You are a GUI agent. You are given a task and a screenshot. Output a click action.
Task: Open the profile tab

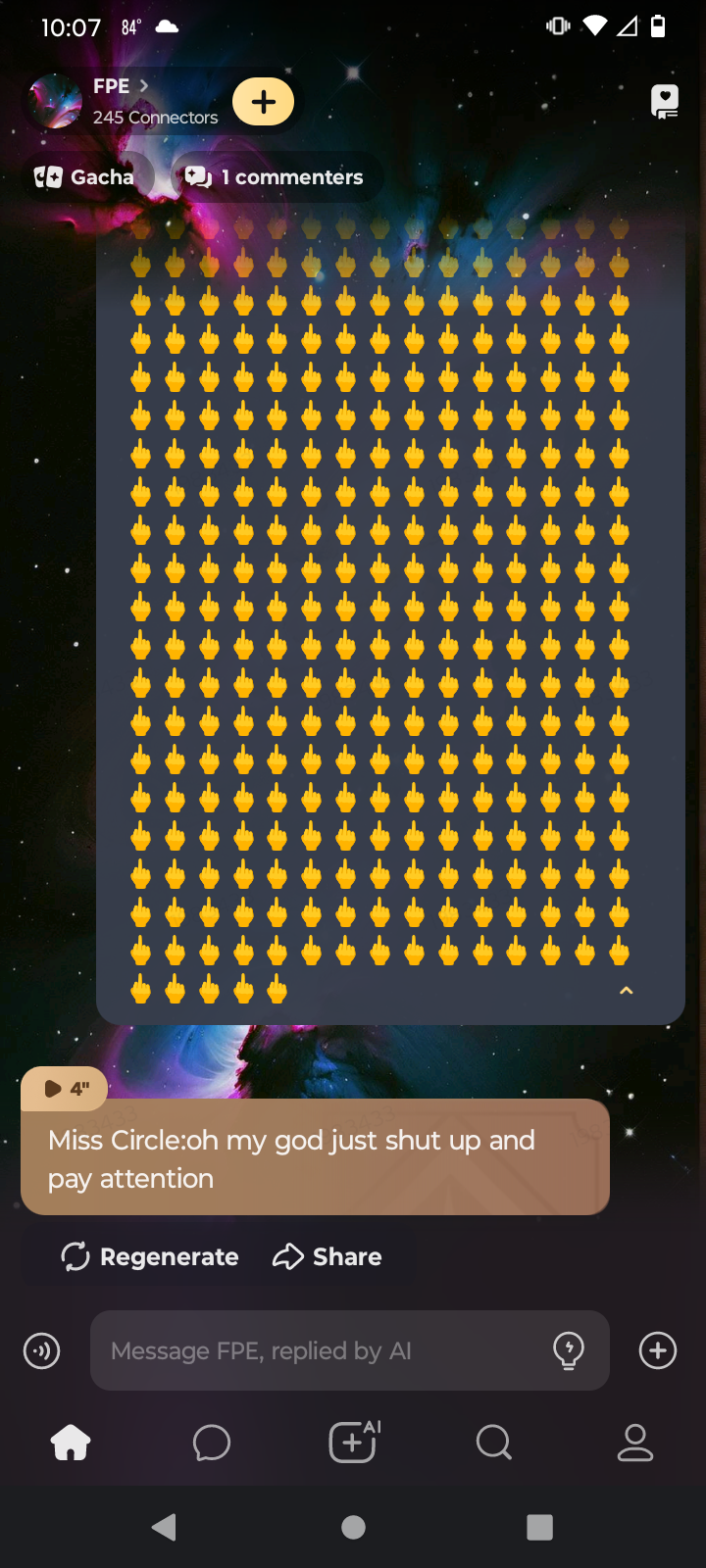pos(634,1443)
